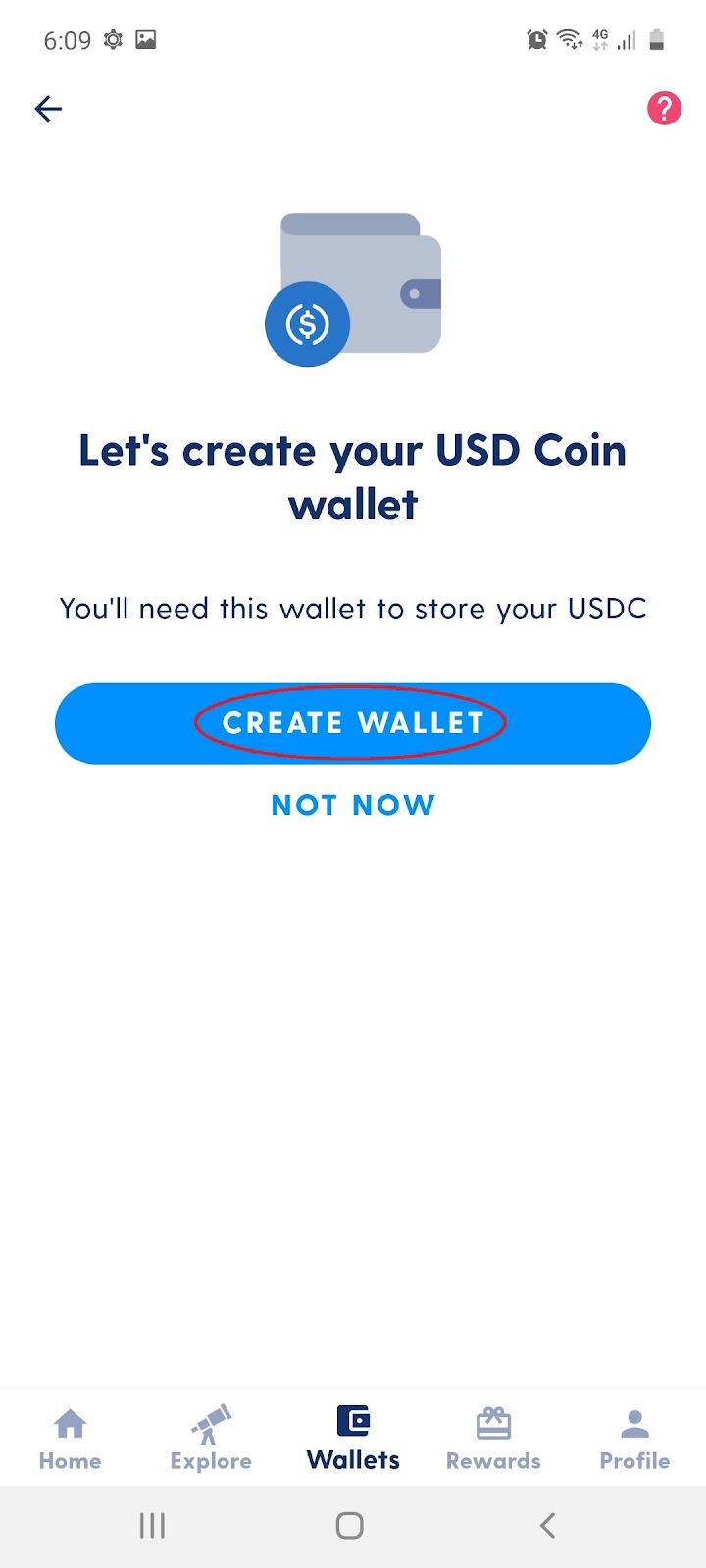Tap the system back button

click(547, 1525)
